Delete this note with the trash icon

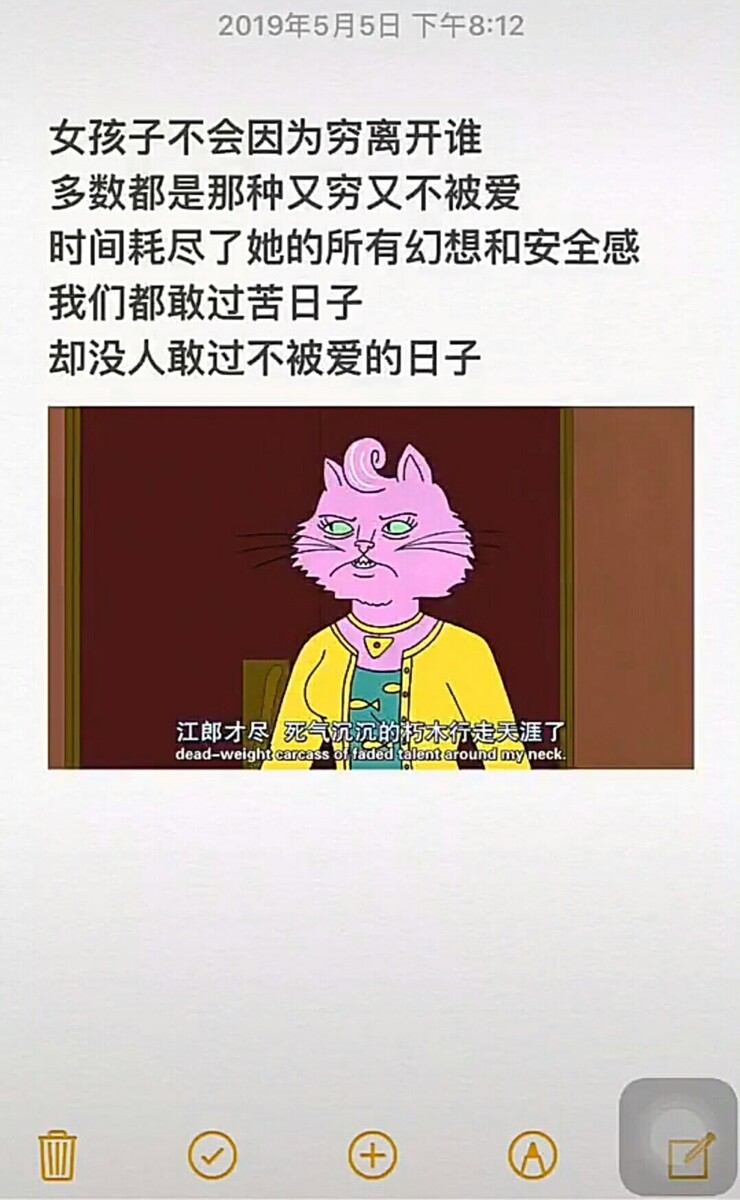(57, 1156)
